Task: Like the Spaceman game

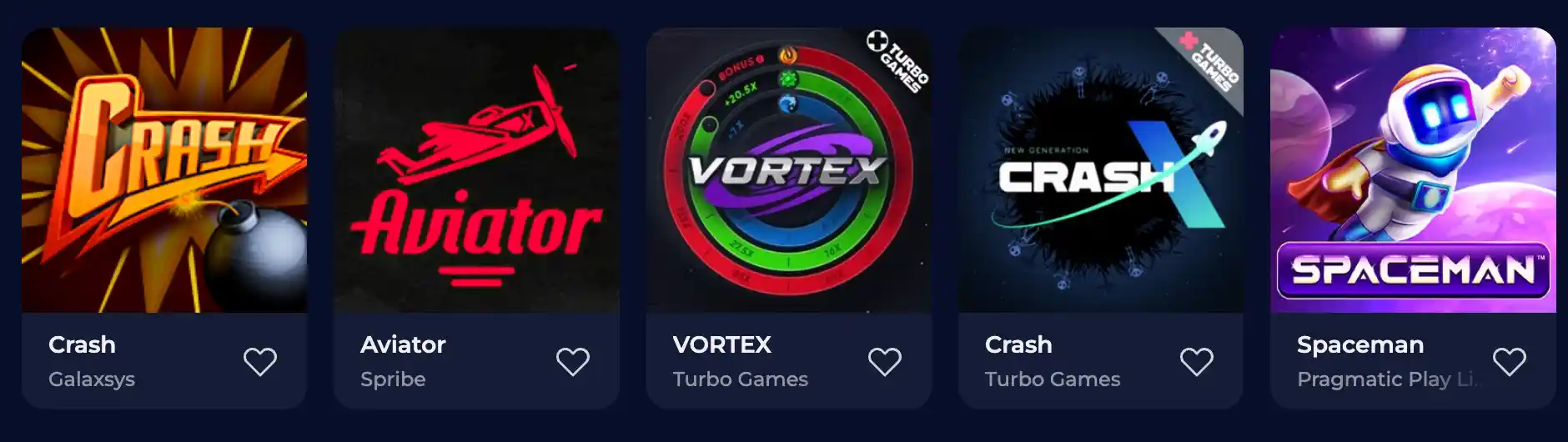Action: click(x=1510, y=362)
